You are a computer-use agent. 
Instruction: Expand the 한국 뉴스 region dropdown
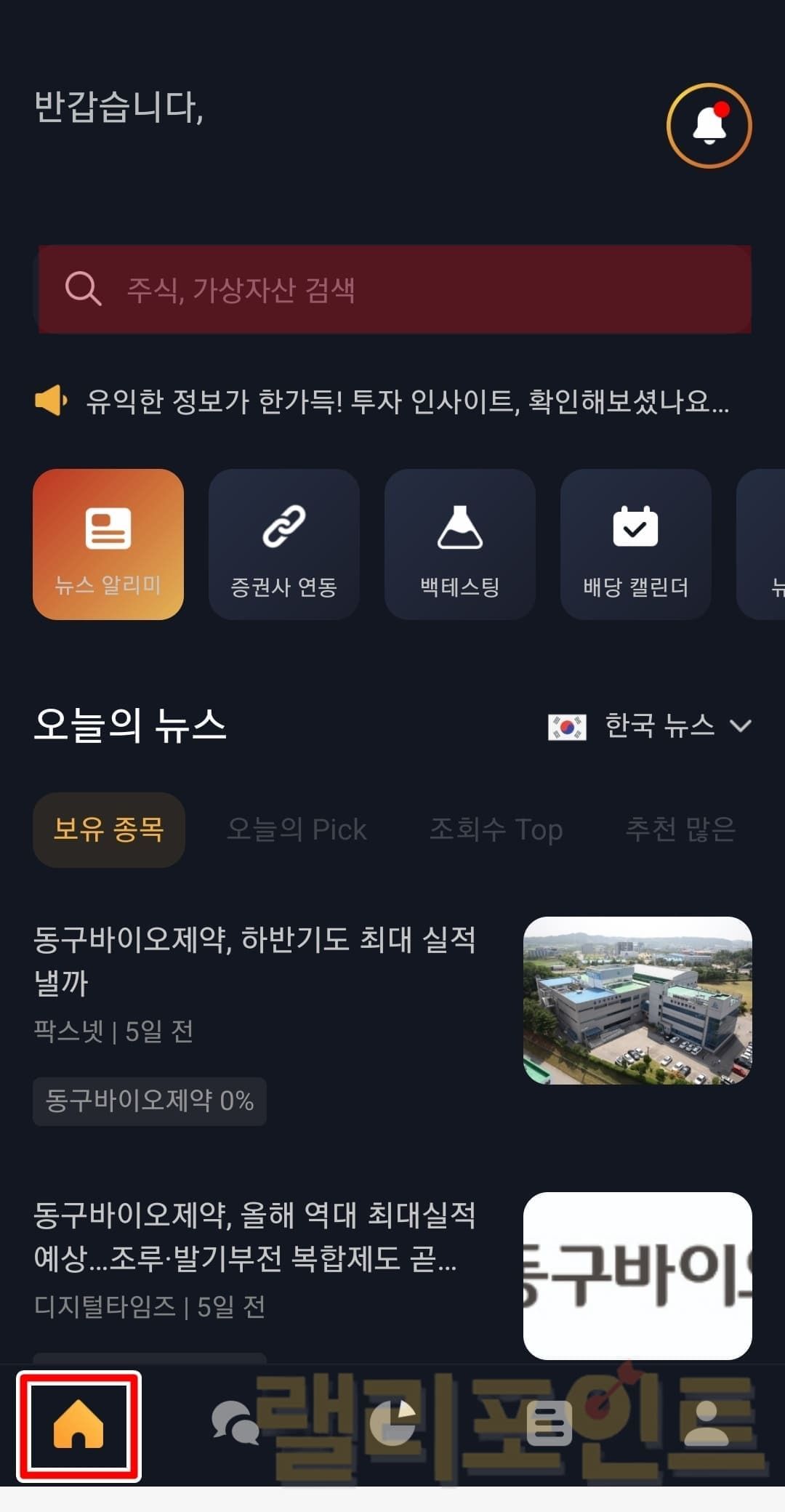click(x=650, y=726)
